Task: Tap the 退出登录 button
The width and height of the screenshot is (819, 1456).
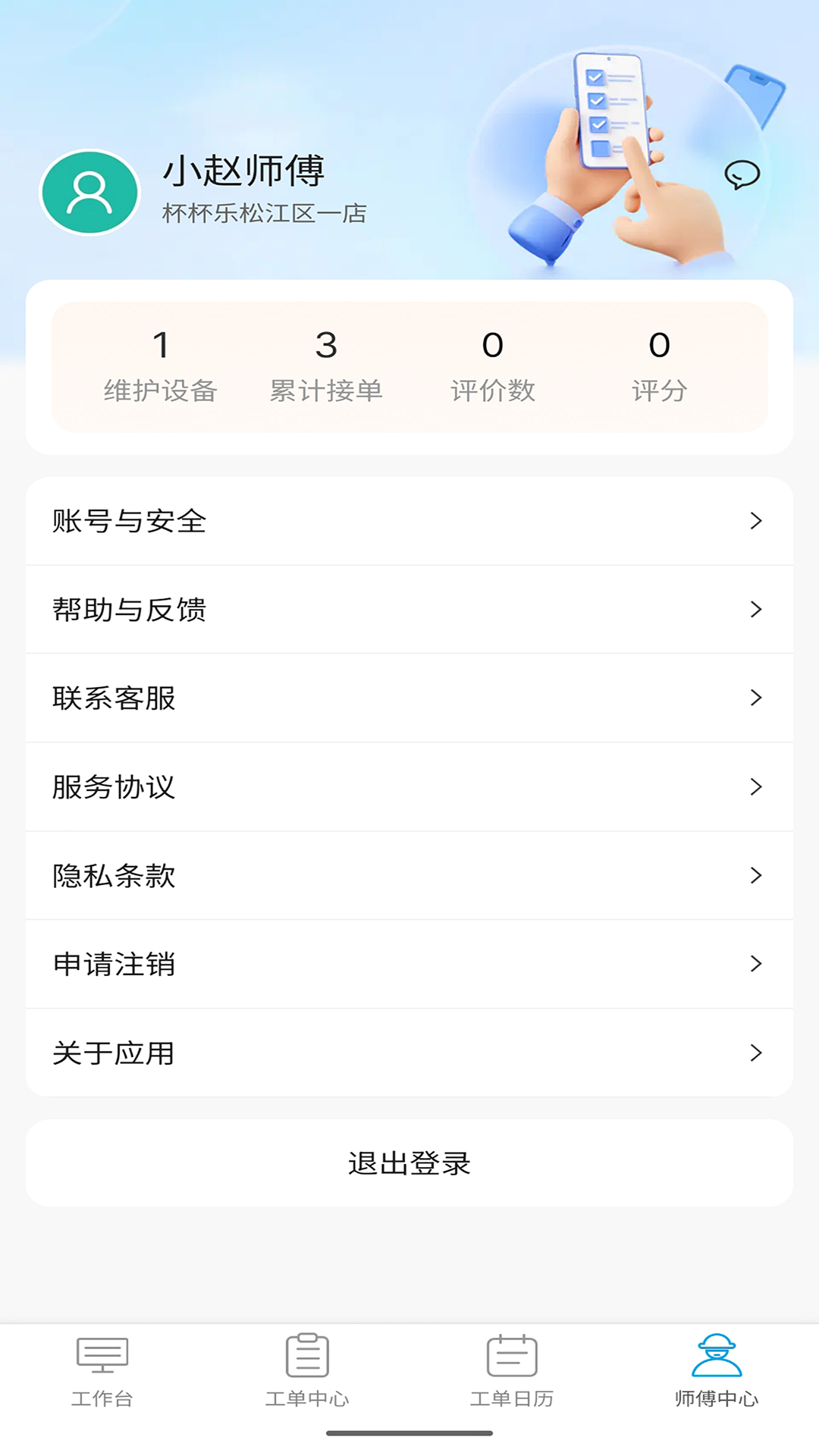Action: [x=409, y=1163]
